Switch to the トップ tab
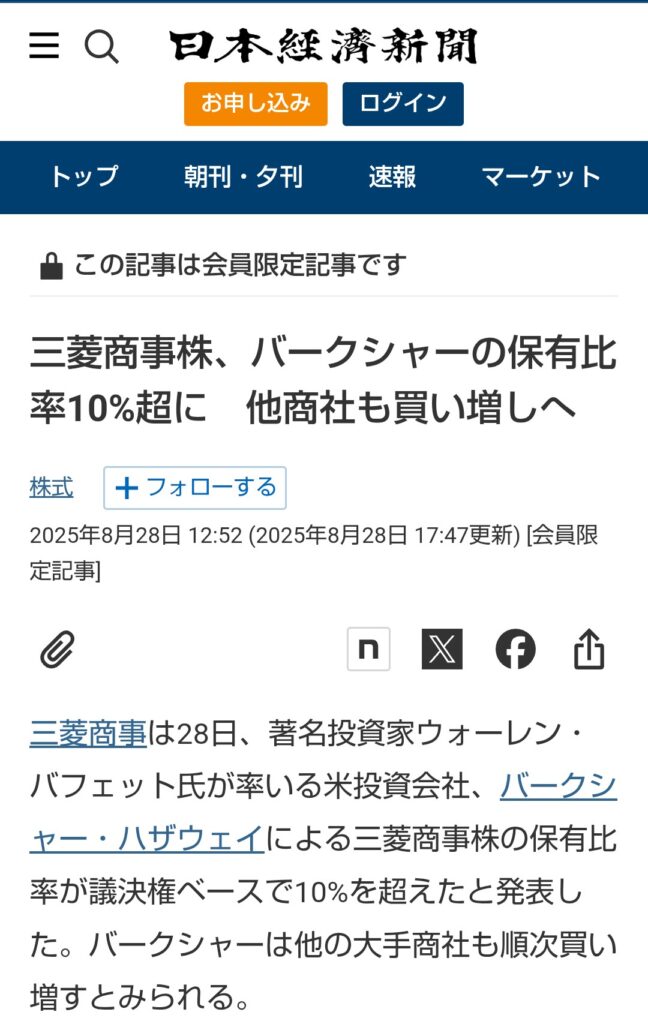The image size is (648, 1024). tap(84, 177)
